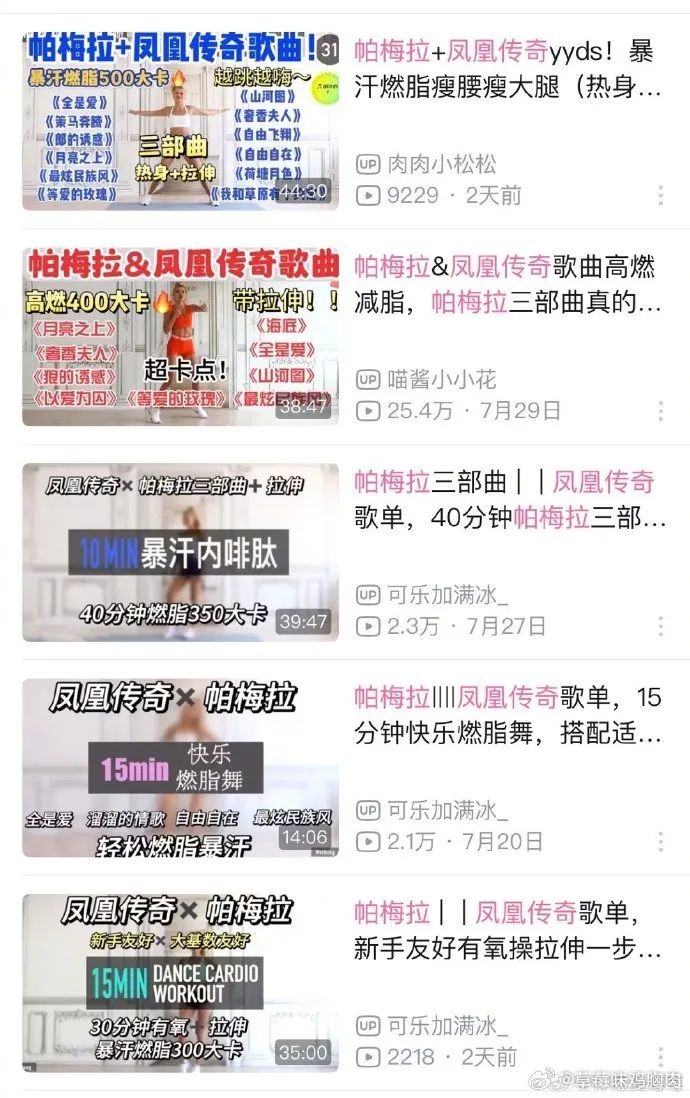
Task: Open the 44:30 video with 暴汗燃脂500大卡 thumbnail
Action: coord(180,121)
